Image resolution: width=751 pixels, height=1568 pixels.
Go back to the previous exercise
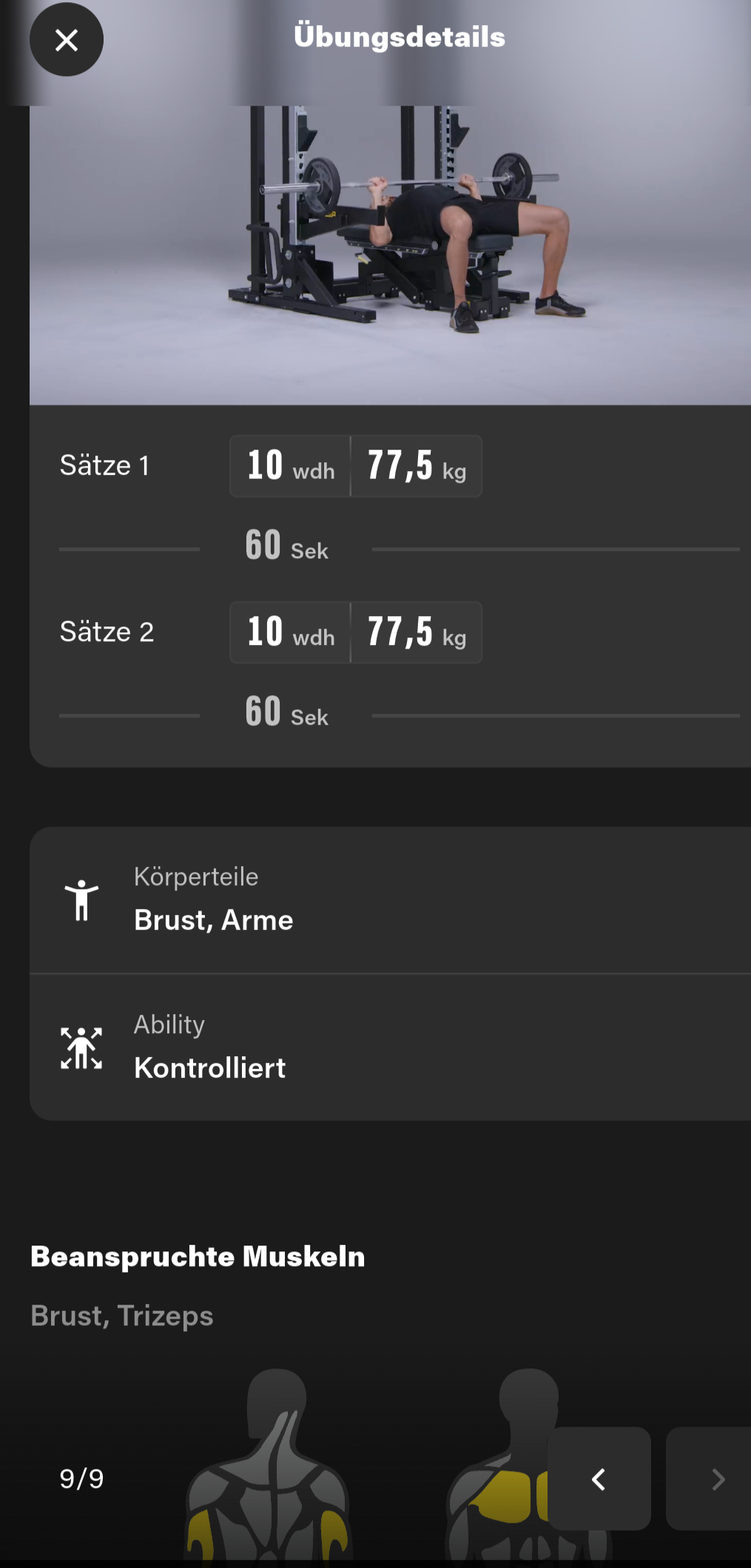tap(599, 1479)
